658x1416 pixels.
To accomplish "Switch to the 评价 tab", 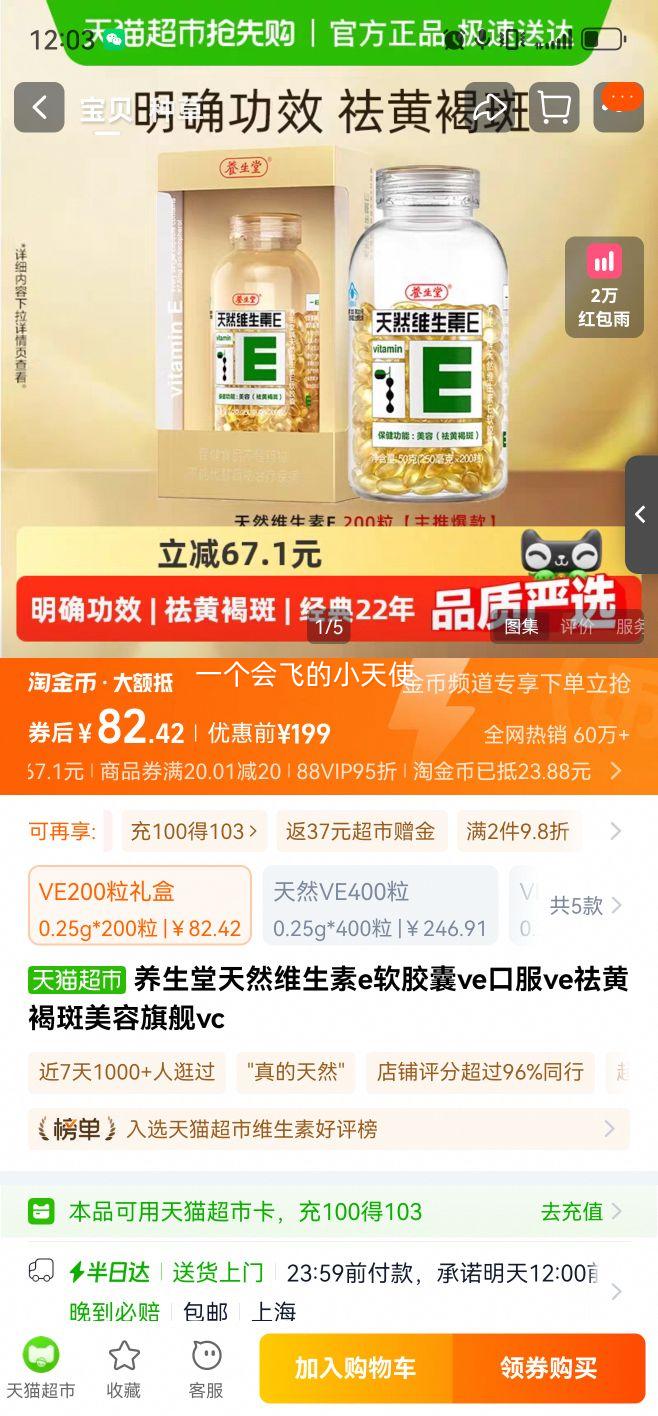I will point(577,627).
